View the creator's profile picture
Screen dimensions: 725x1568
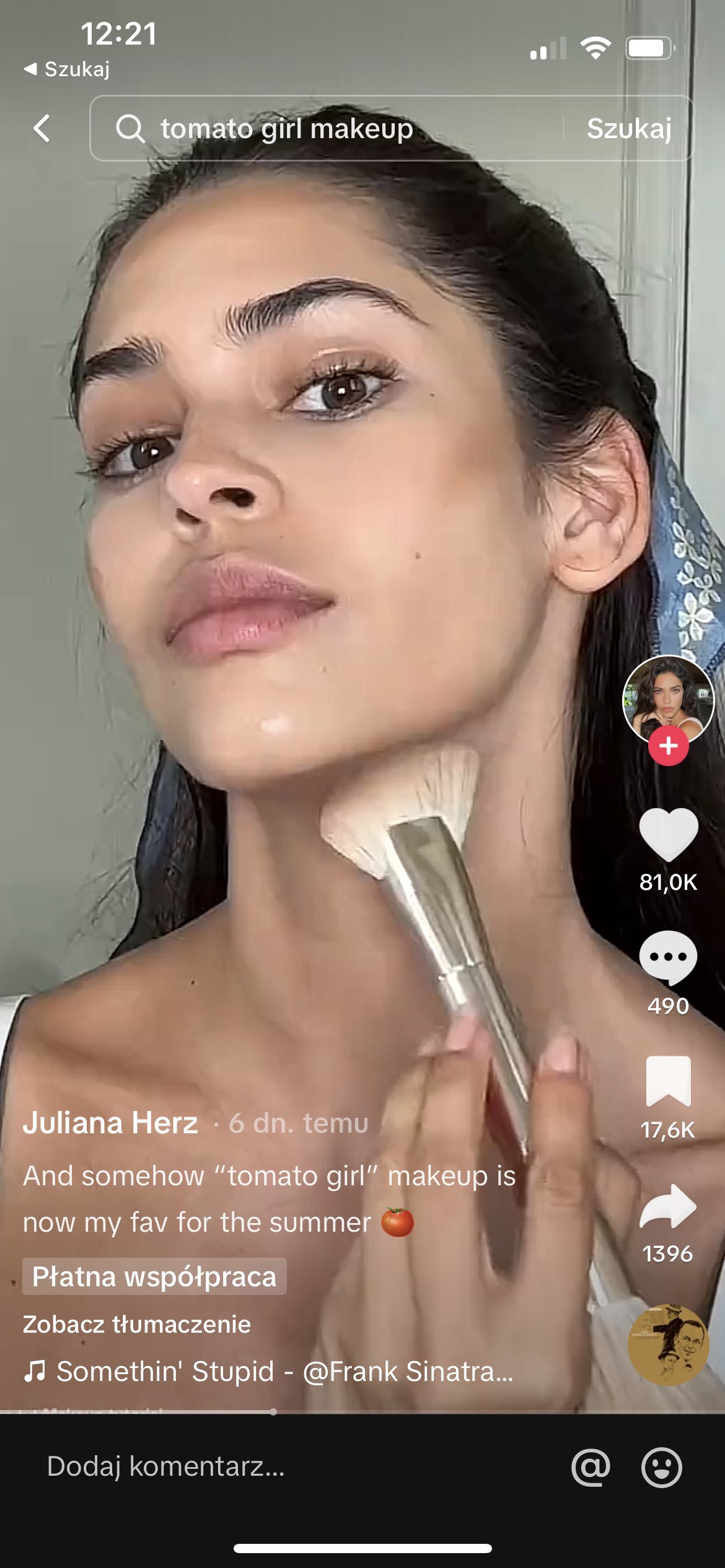[x=668, y=697]
